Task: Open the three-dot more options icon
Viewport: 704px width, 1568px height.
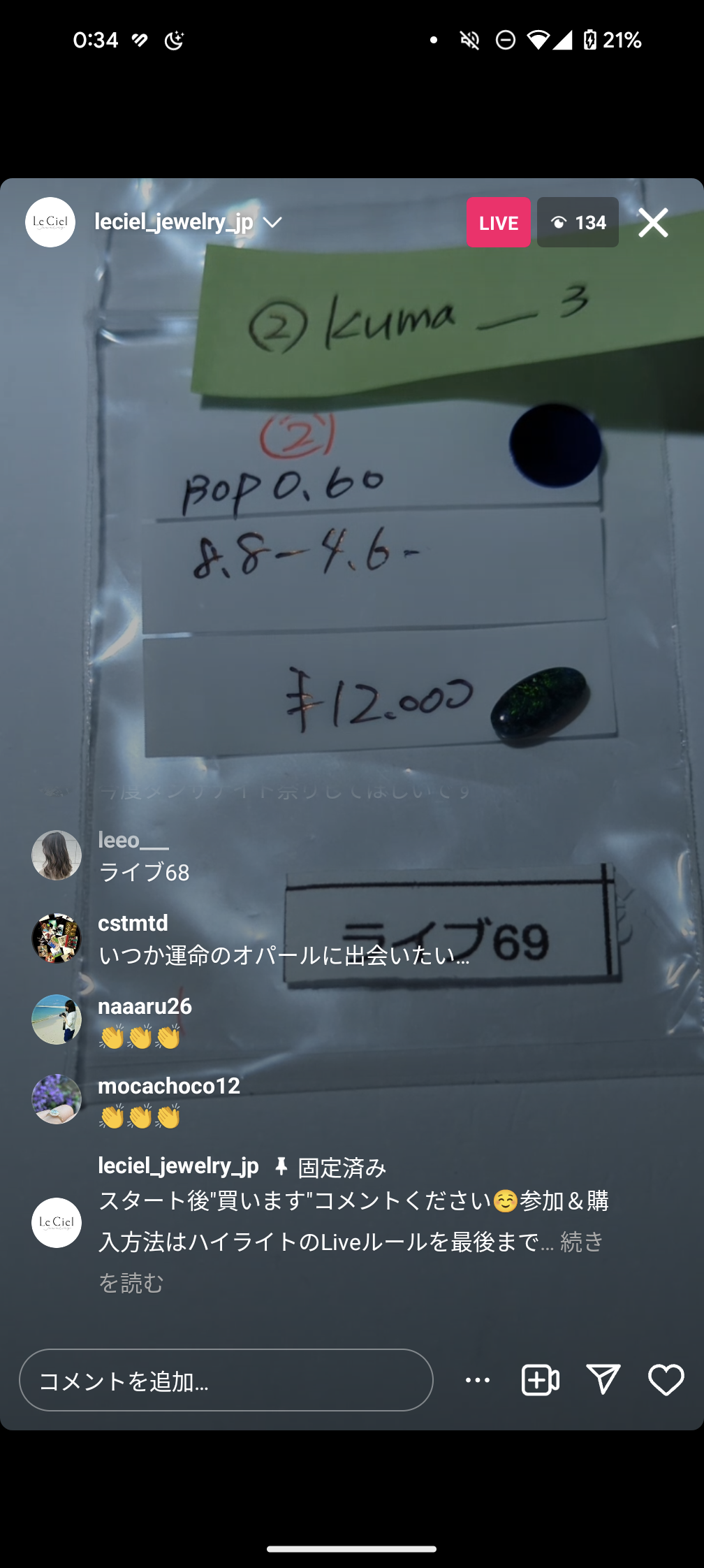Action: click(477, 1380)
